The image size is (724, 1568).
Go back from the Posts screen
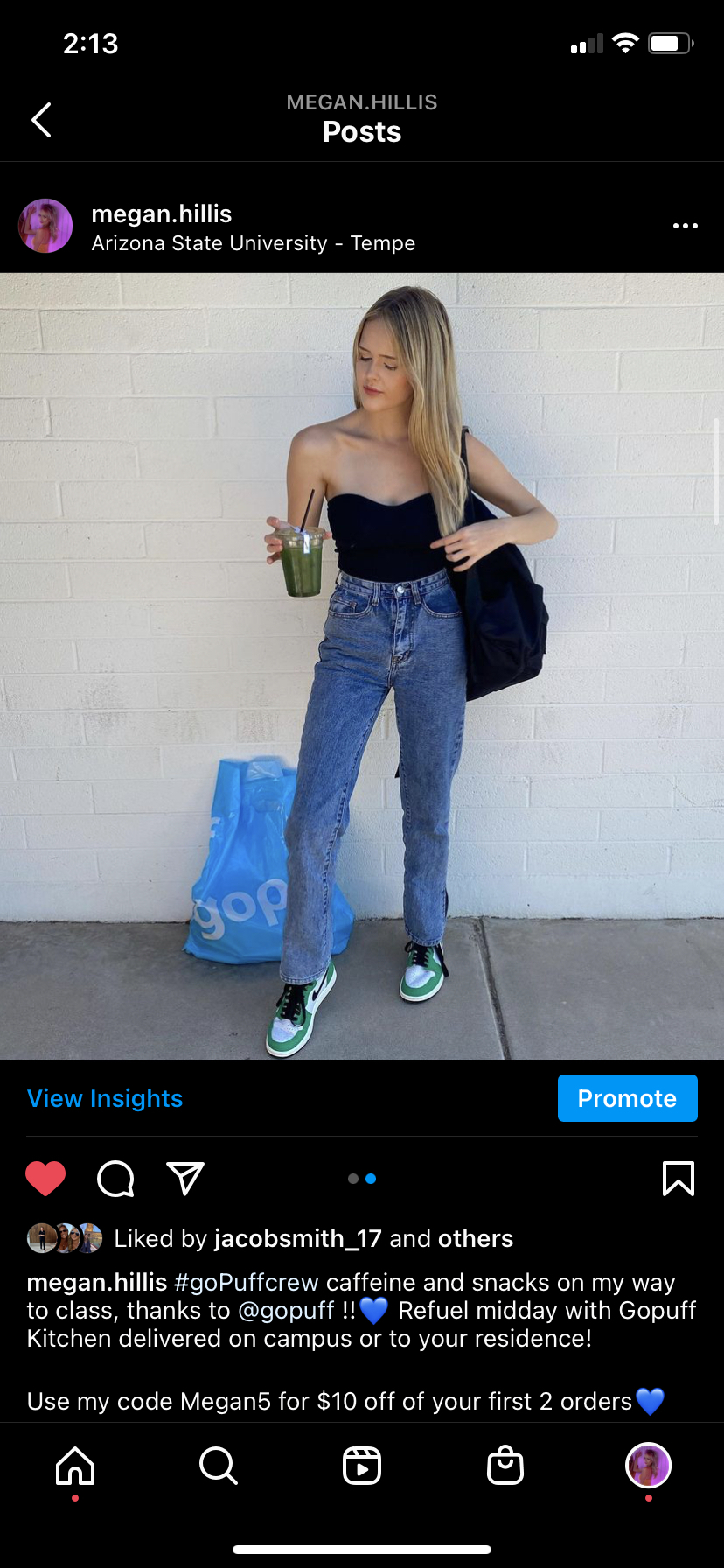click(x=41, y=120)
